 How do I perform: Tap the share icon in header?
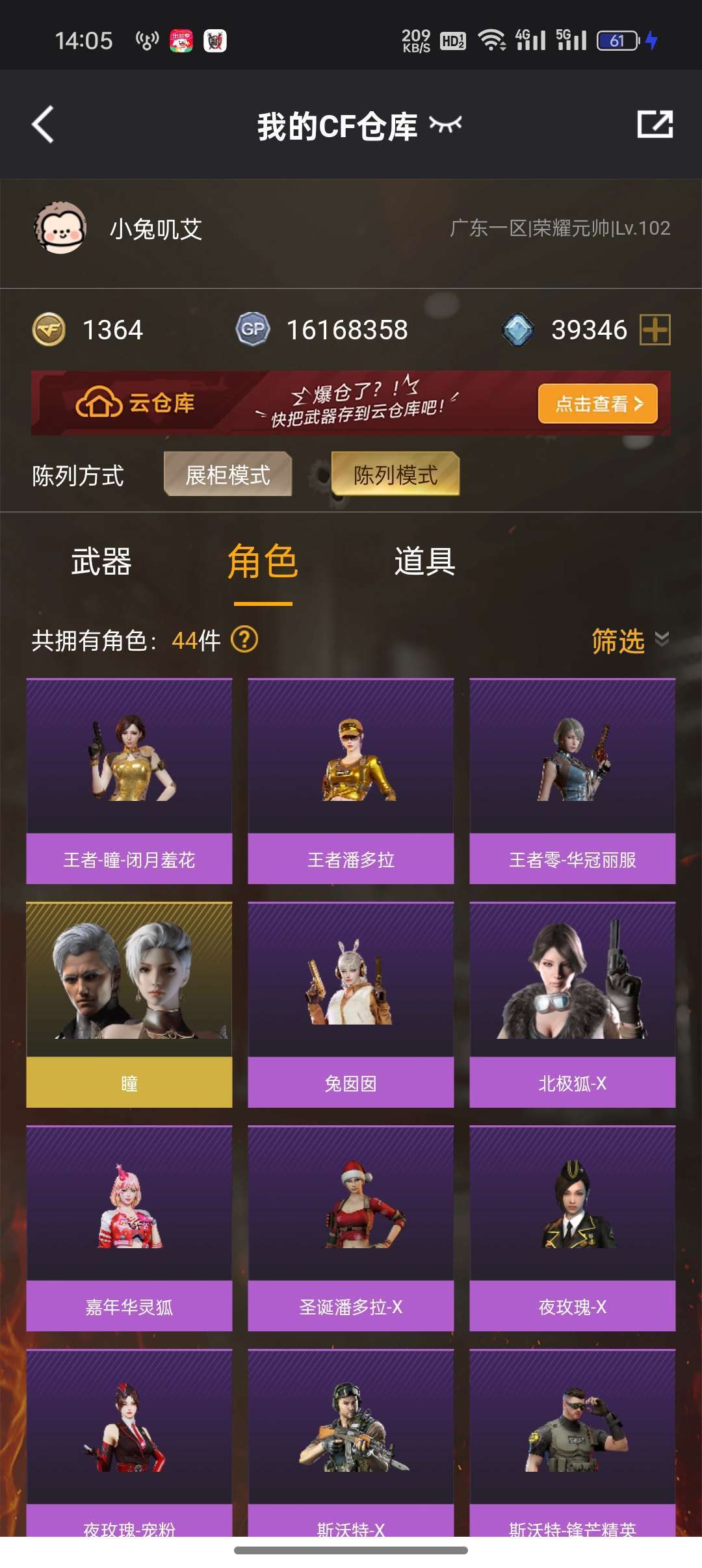[655, 124]
